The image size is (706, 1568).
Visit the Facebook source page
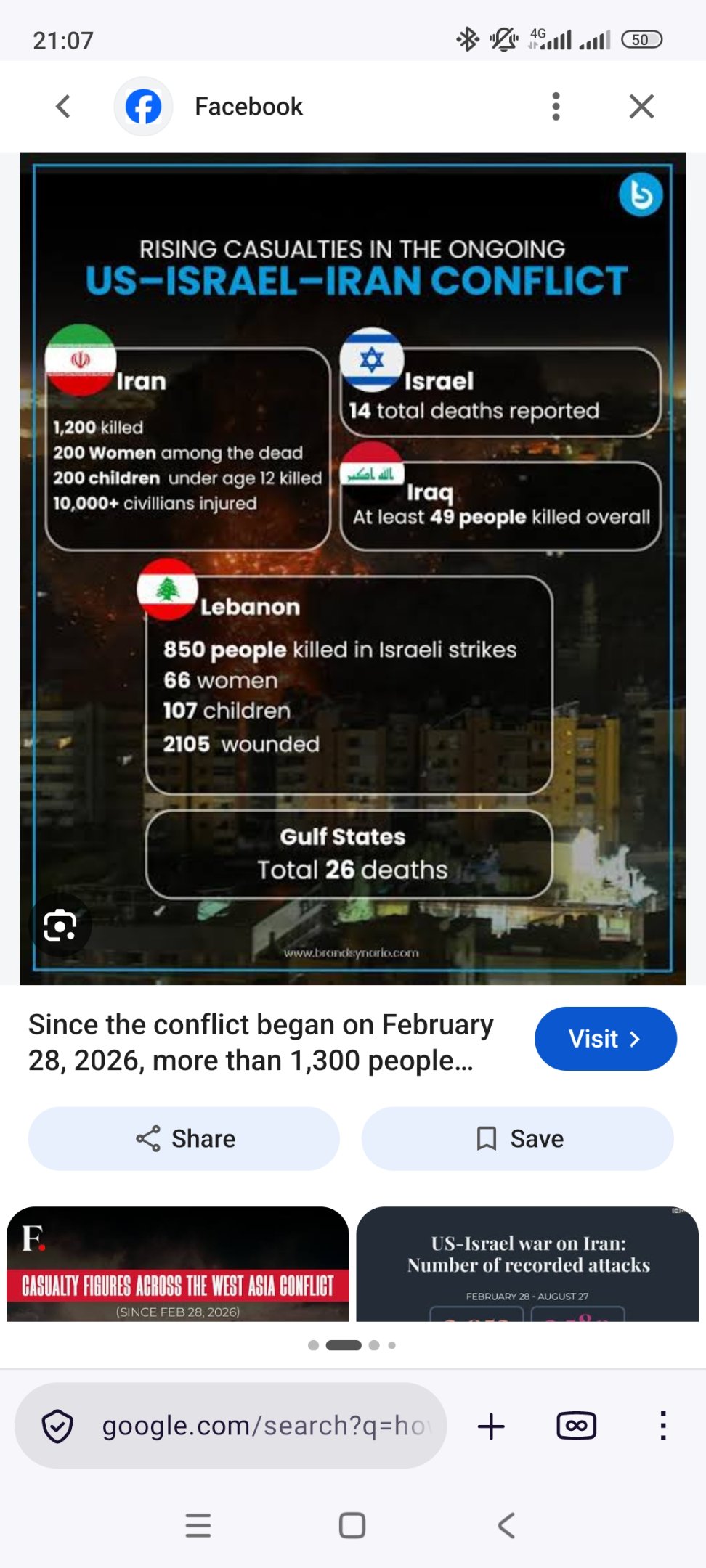click(x=606, y=1039)
